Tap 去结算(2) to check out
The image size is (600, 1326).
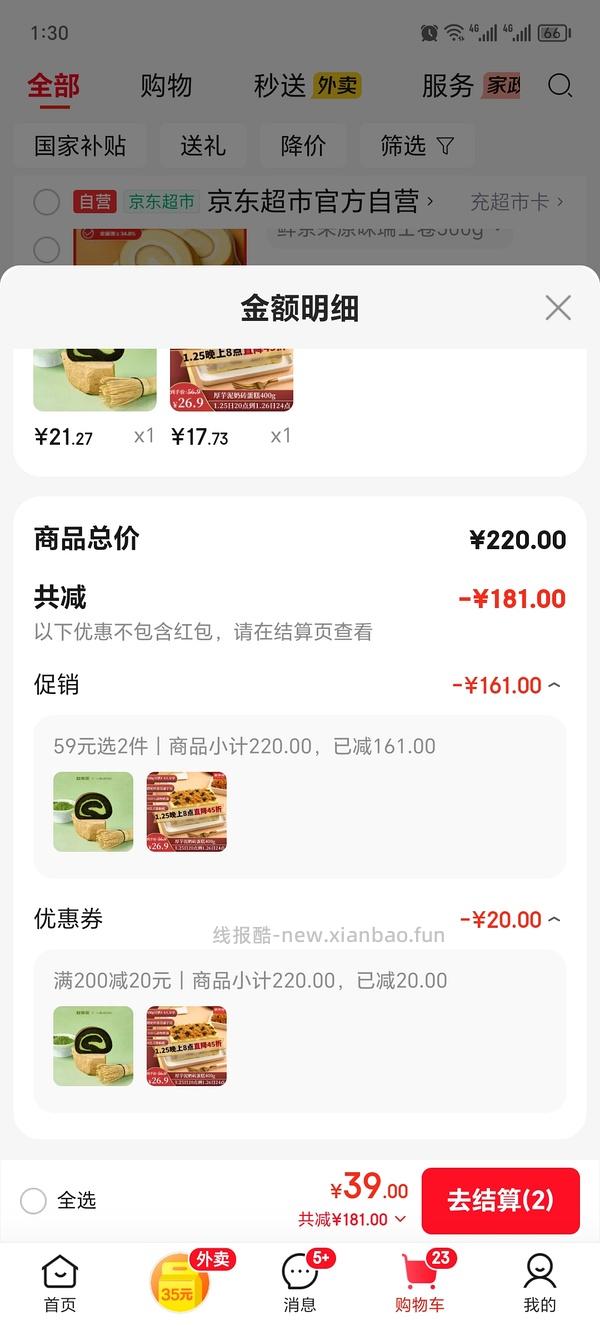pos(500,1200)
